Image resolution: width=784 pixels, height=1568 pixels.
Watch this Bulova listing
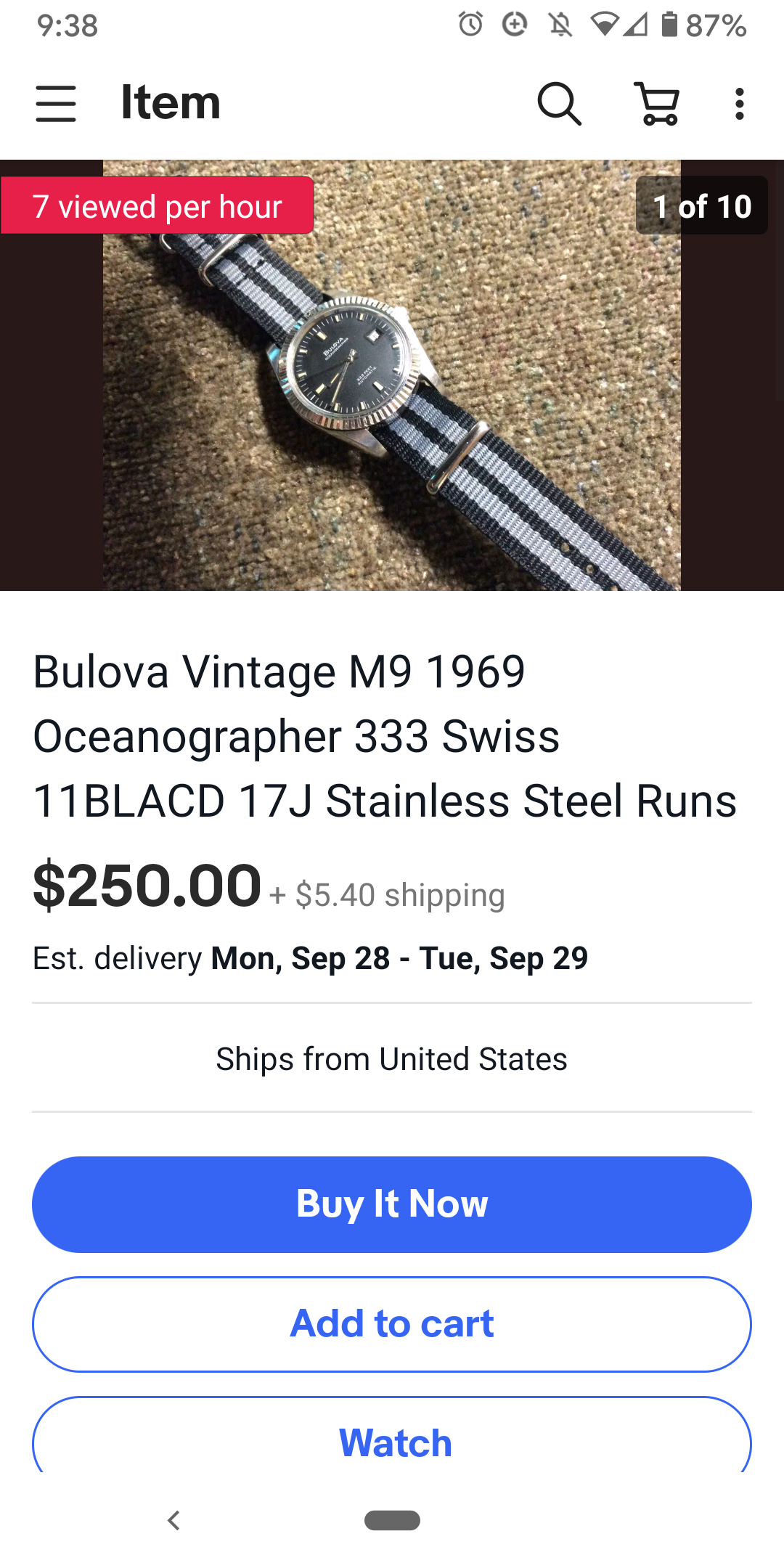click(x=392, y=1441)
